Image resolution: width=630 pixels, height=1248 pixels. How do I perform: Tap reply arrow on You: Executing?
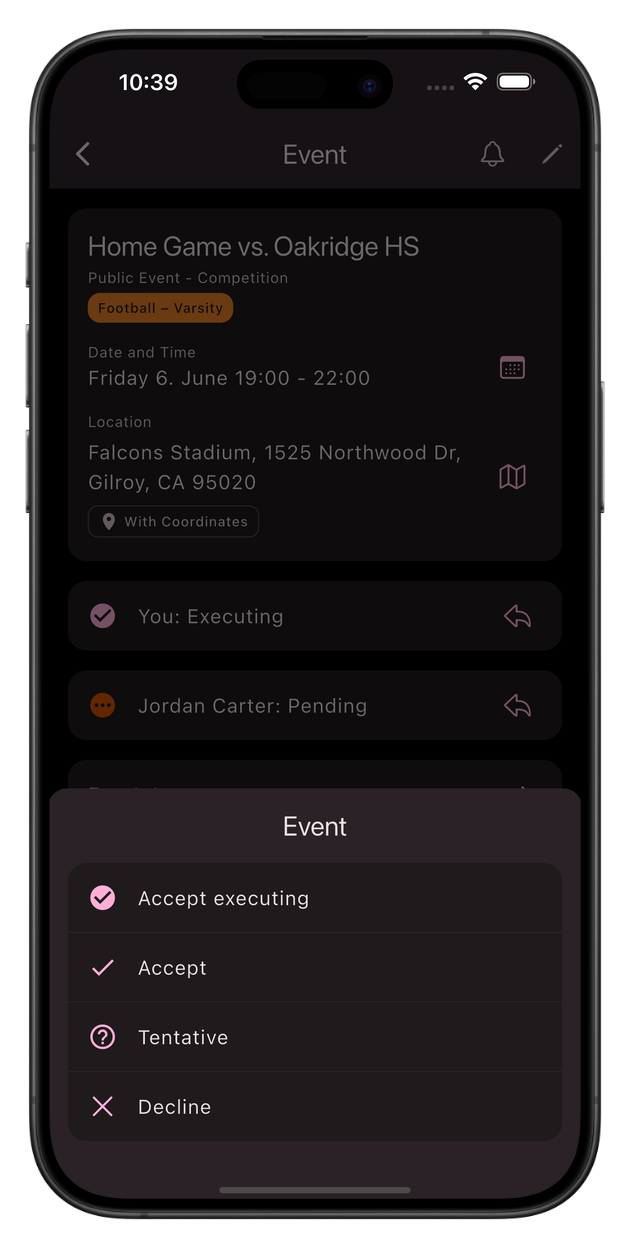point(517,616)
